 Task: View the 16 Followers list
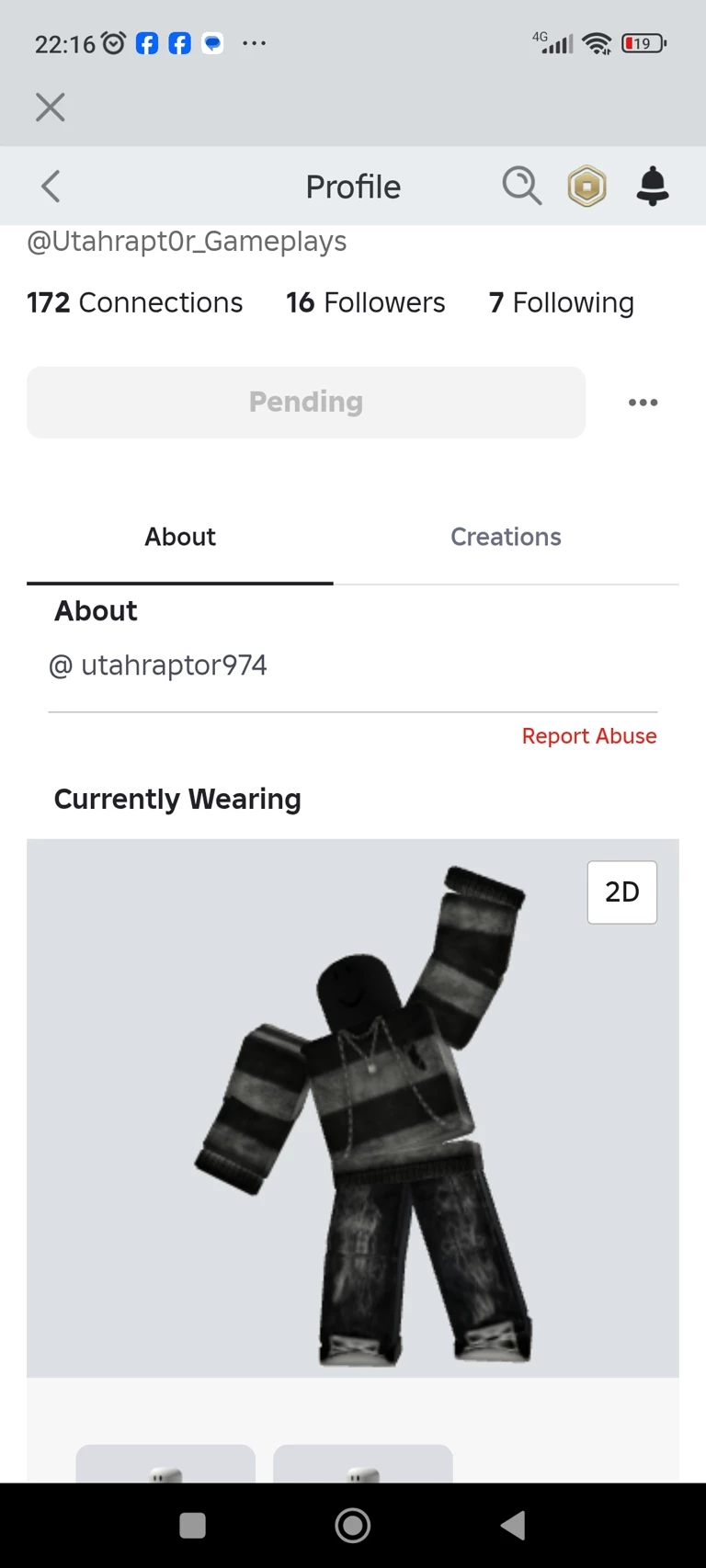pos(365,302)
